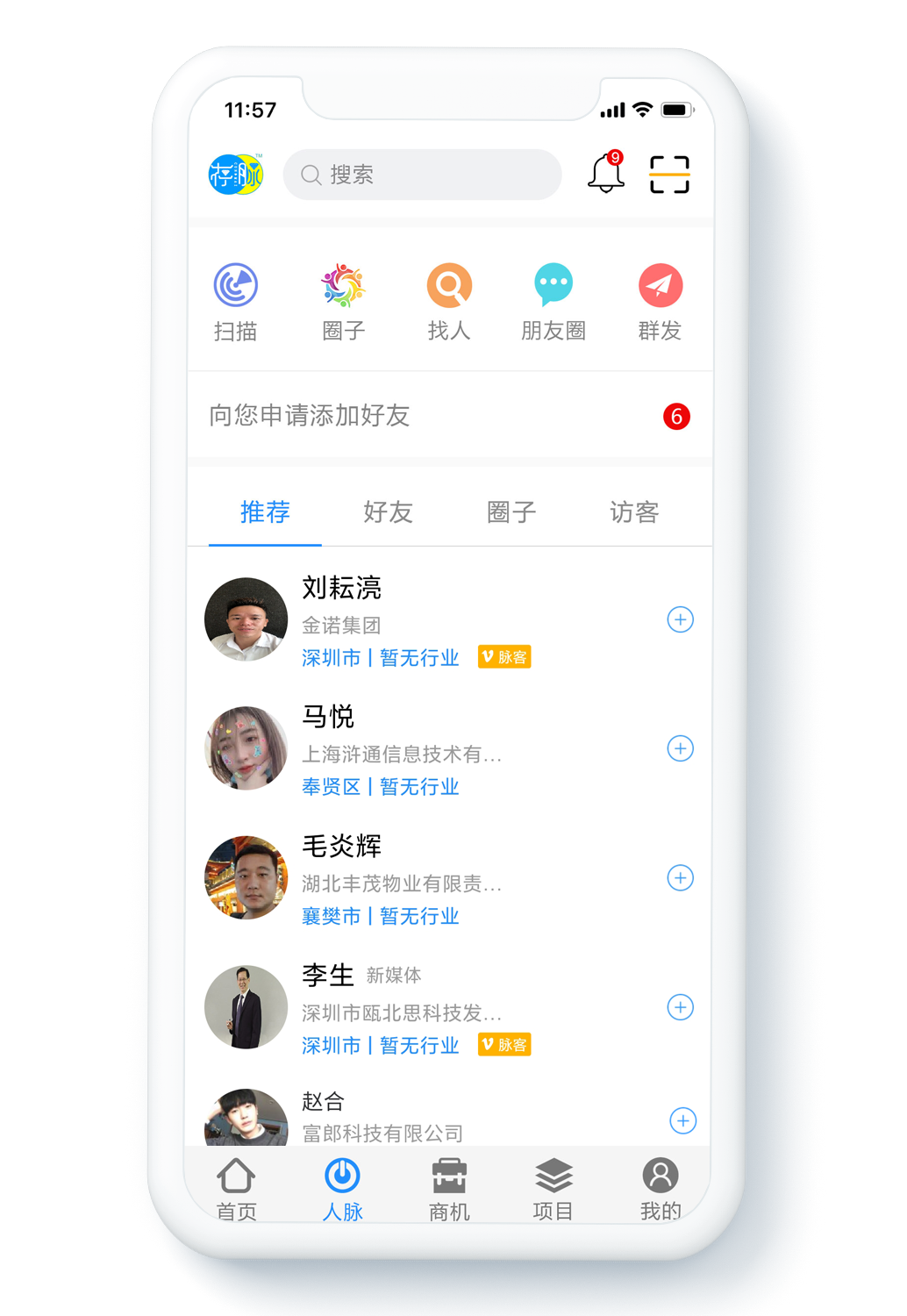
Task: Open the 商机 tab
Action: [449, 1189]
